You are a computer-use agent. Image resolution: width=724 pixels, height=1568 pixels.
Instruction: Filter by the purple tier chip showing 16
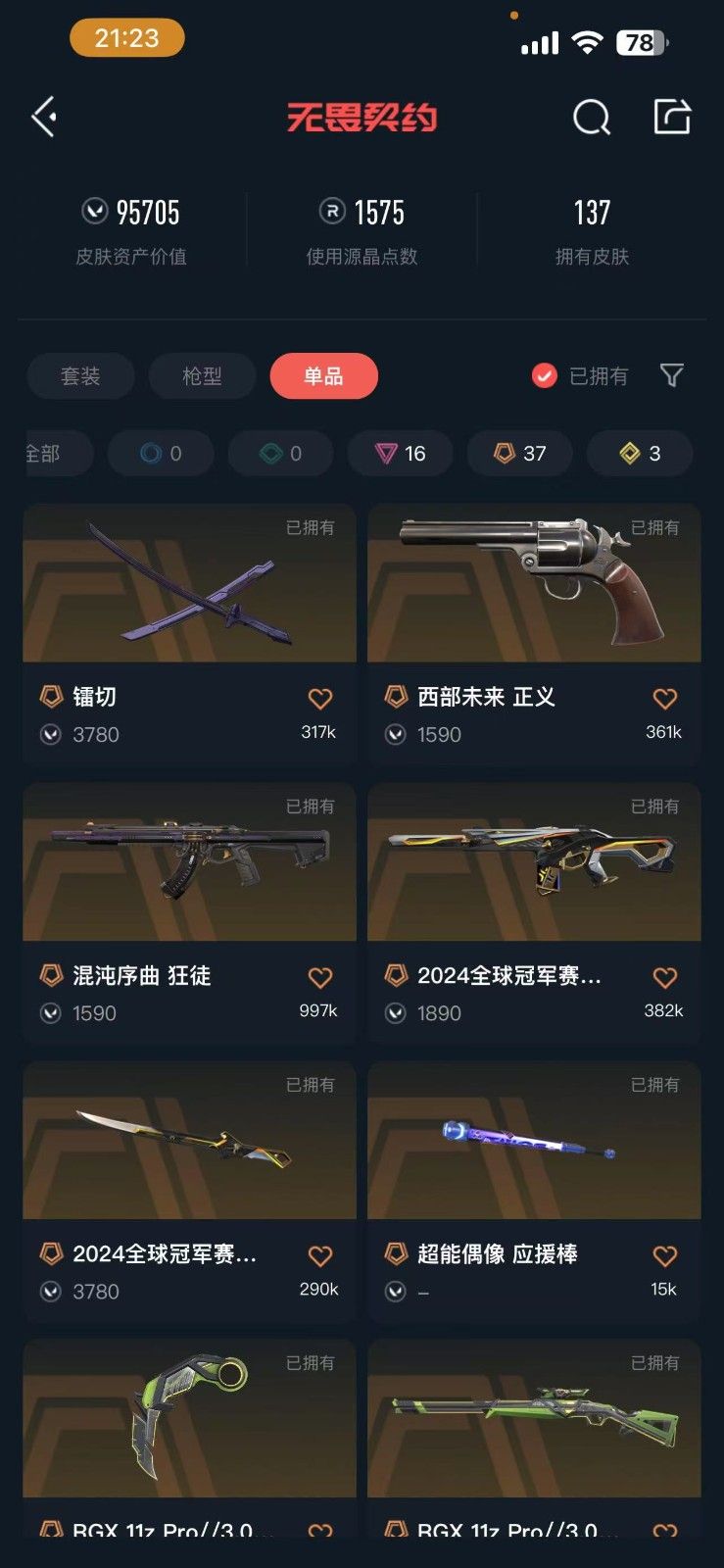click(400, 454)
